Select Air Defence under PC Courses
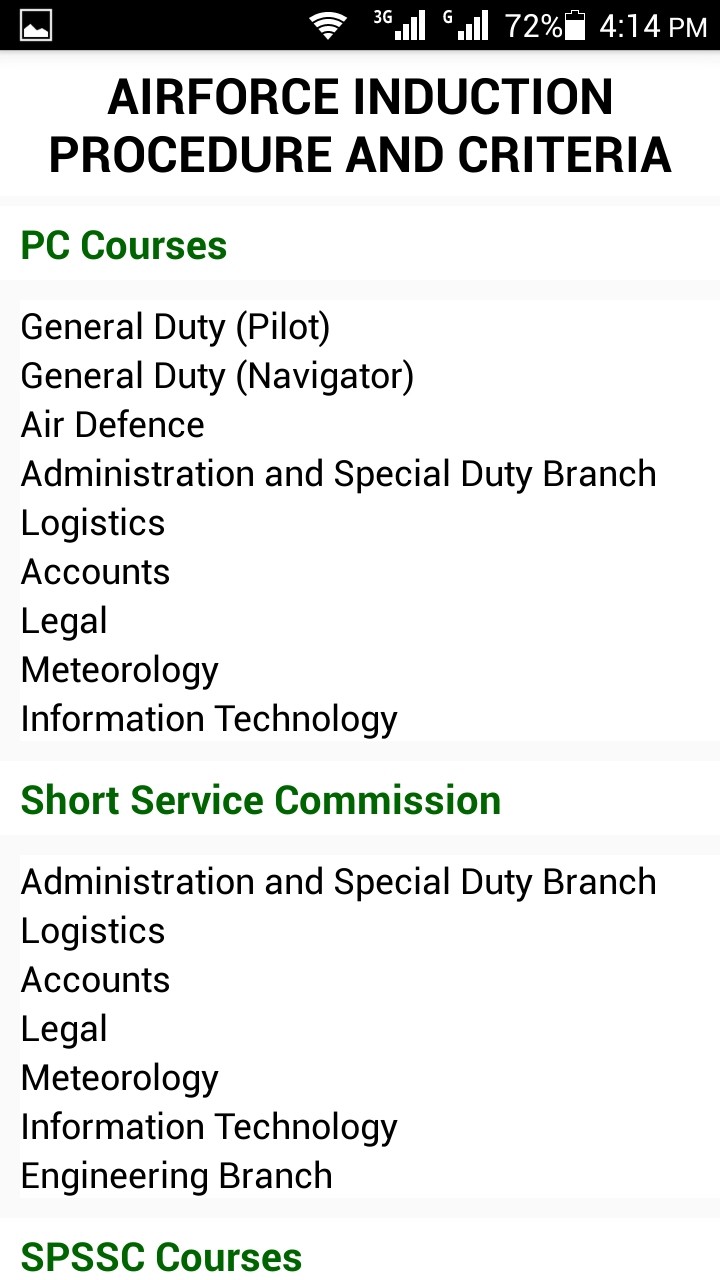Viewport: 720px width, 1280px height. [x=112, y=425]
